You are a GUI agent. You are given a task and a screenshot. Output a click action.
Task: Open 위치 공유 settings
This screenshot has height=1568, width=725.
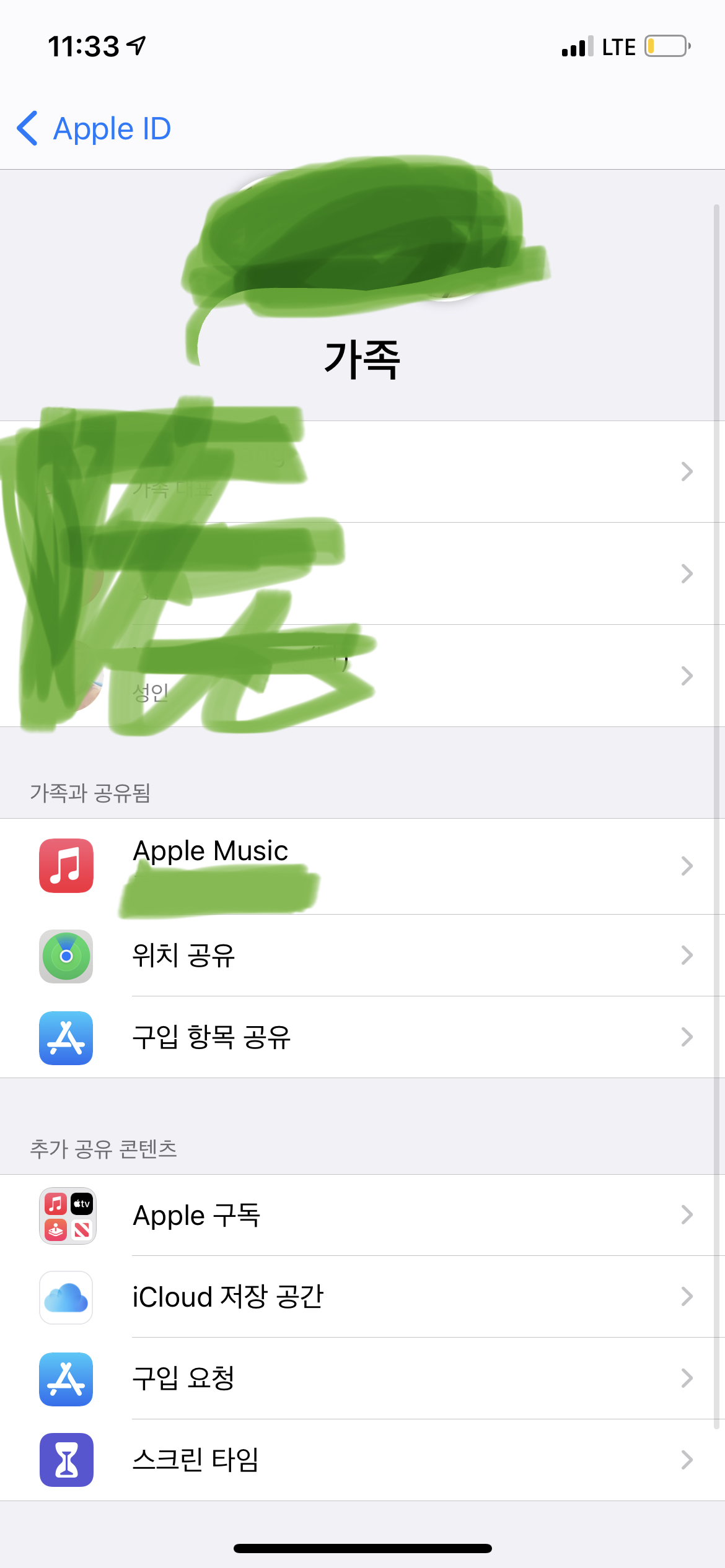362,955
